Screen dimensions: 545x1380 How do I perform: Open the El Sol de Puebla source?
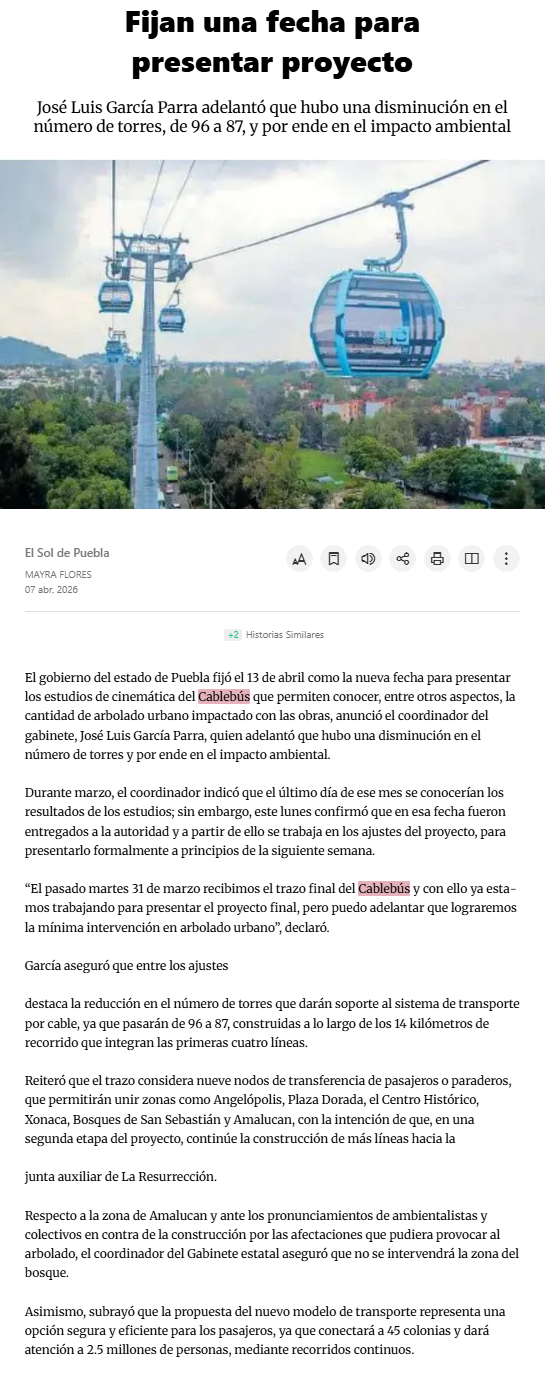coord(67,553)
